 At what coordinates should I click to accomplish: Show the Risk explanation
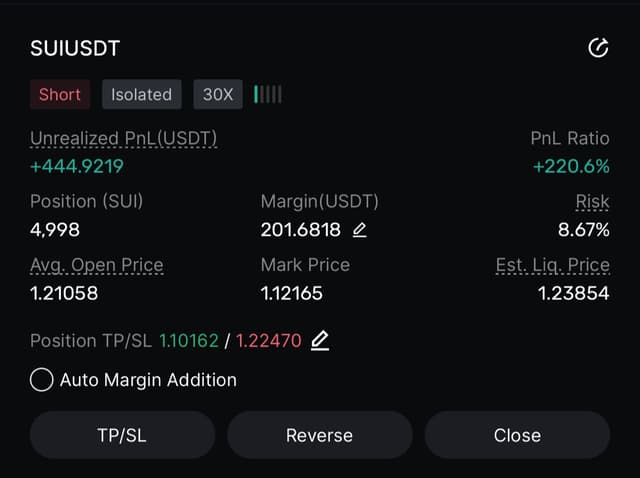(x=592, y=201)
